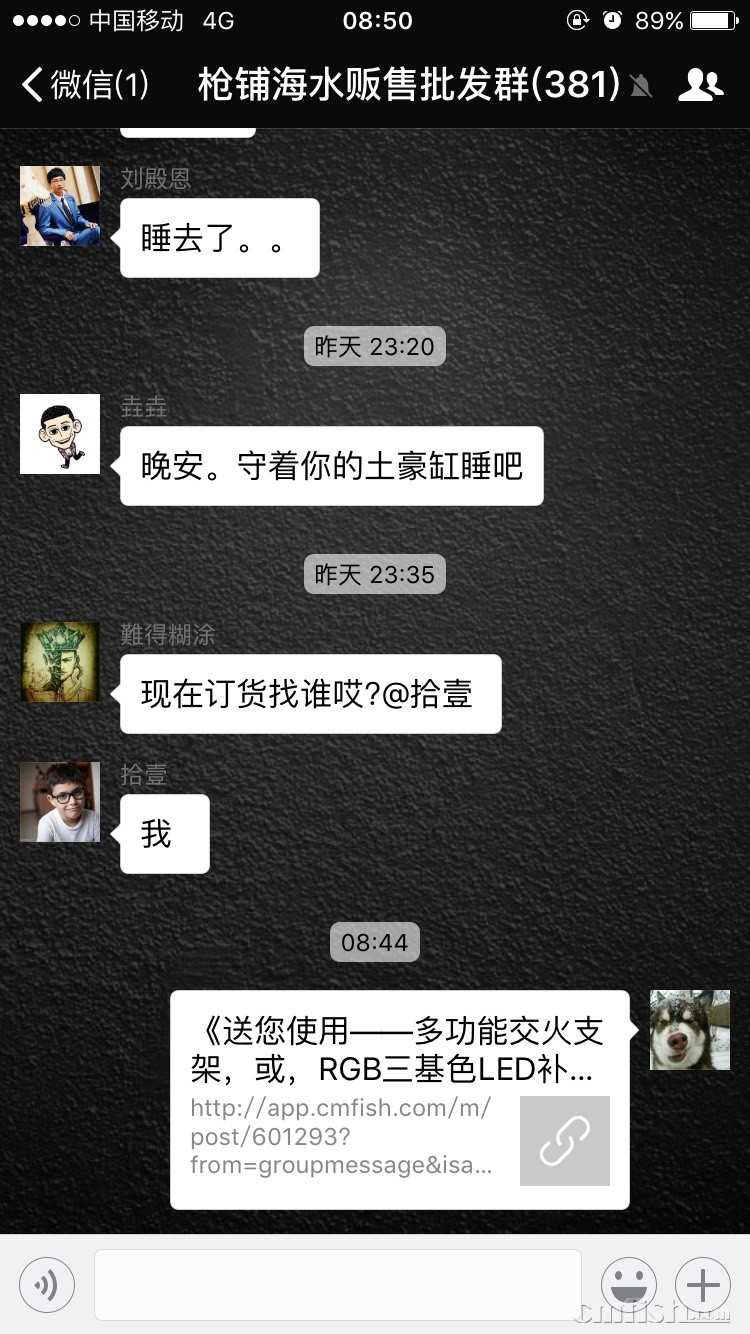Open the shared cmfish link card
The width and height of the screenshot is (750, 1334).
click(400, 1100)
